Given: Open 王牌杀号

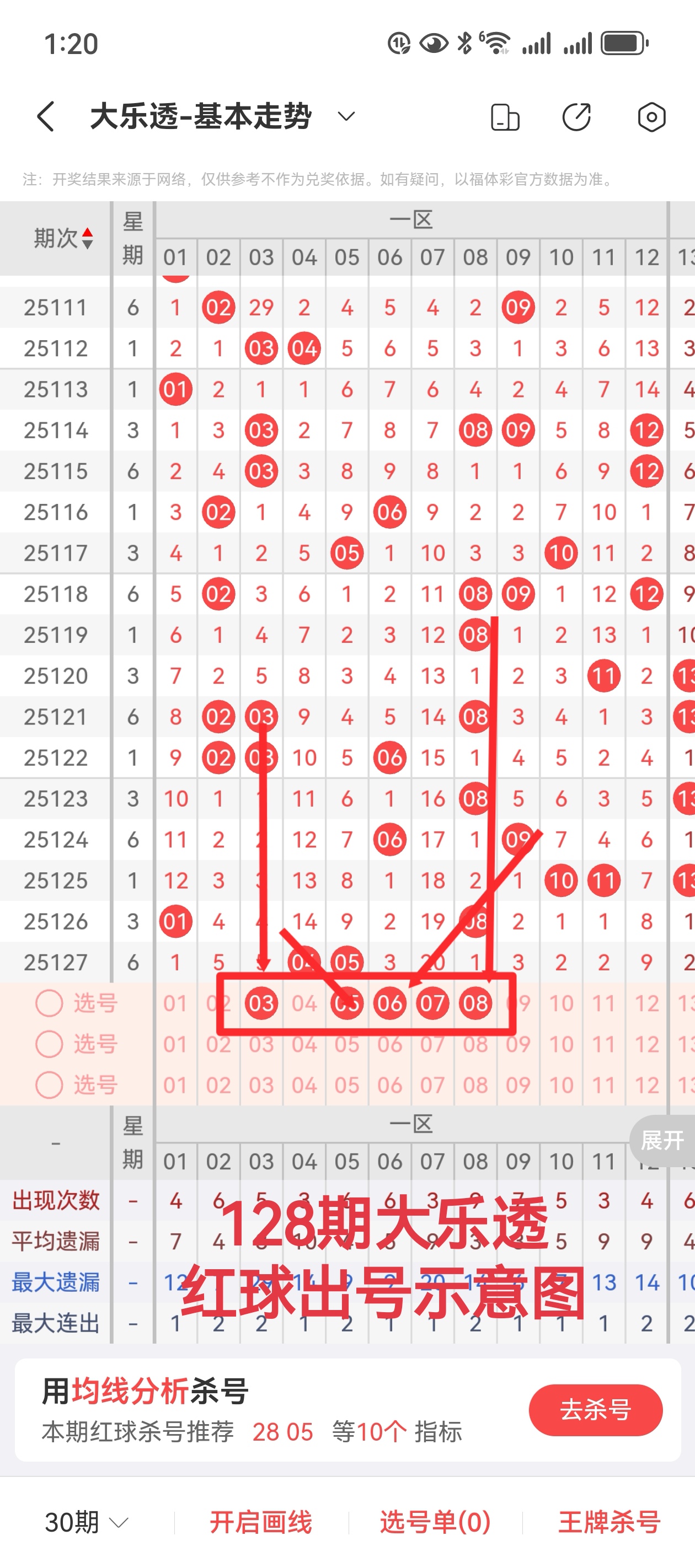Looking at the screenshot, I should (x=609, y=1522).
